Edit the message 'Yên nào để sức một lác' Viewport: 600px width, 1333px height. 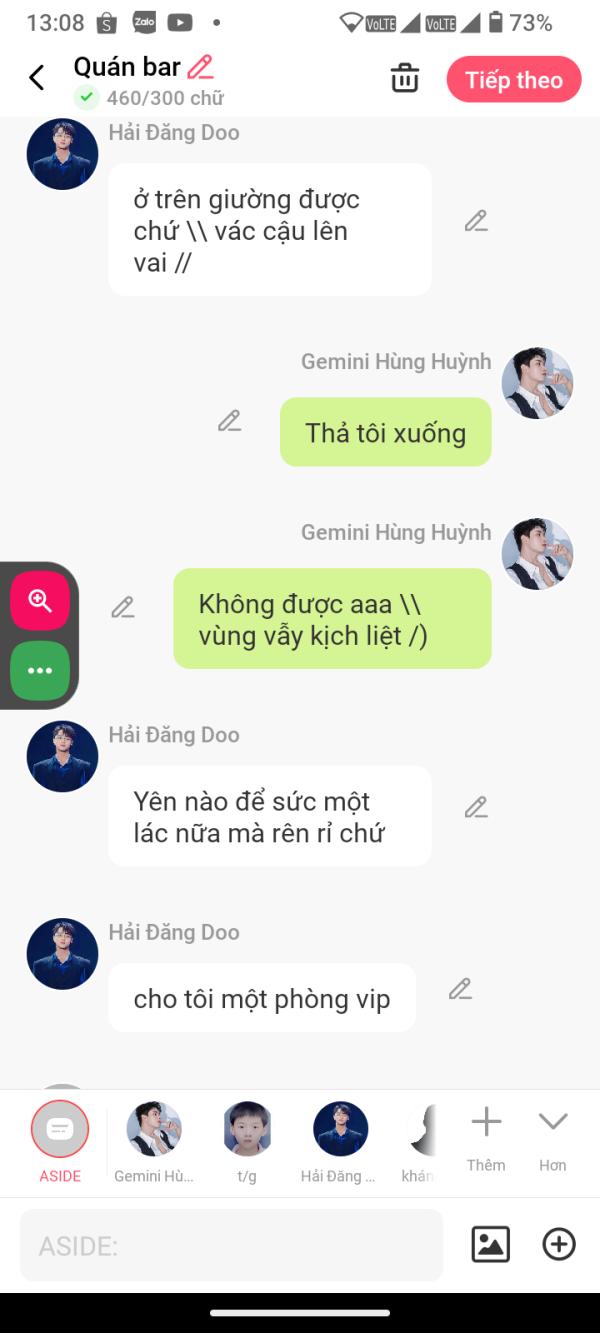(476, 806)
